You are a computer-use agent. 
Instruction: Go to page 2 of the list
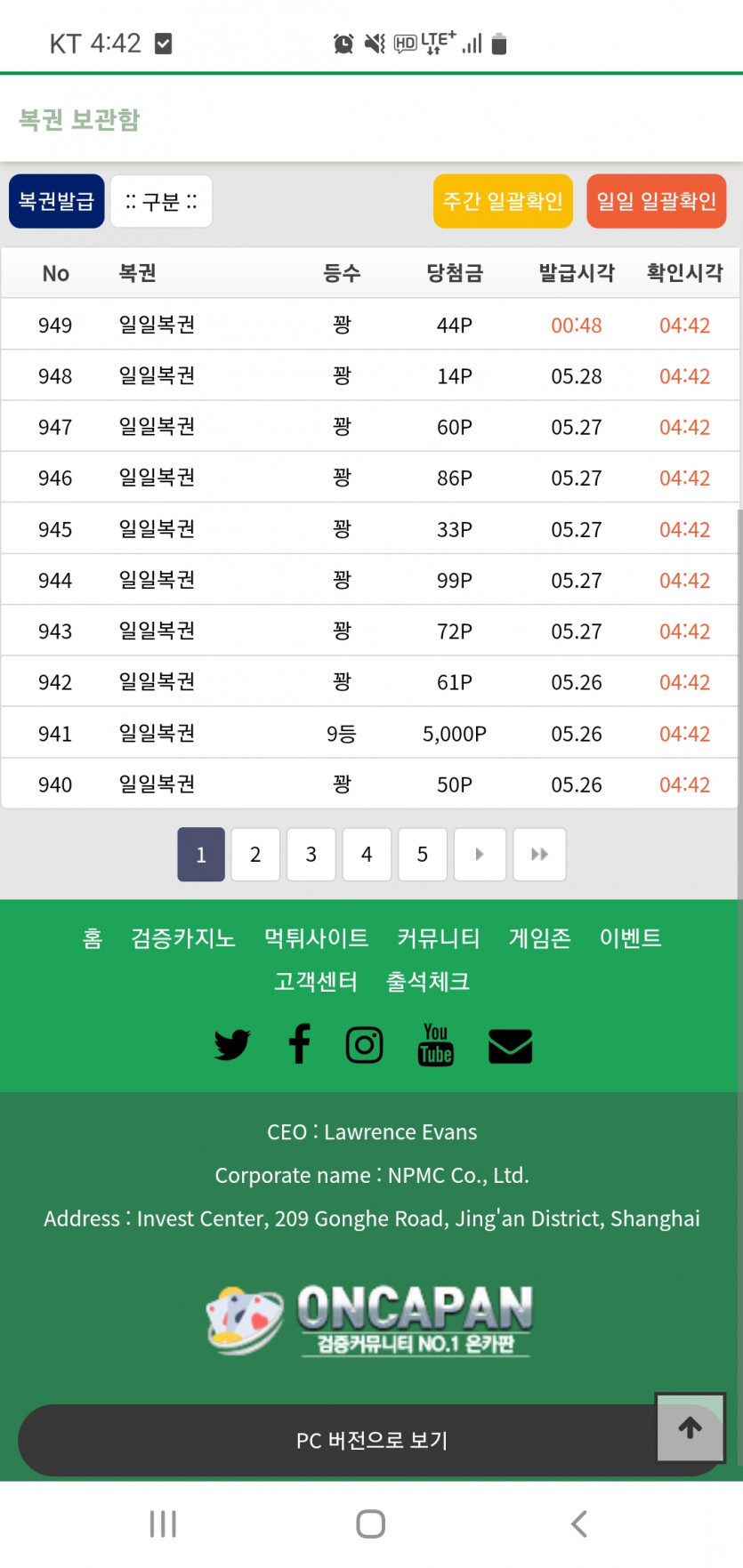pyautogui.click(x=255, y=855)
